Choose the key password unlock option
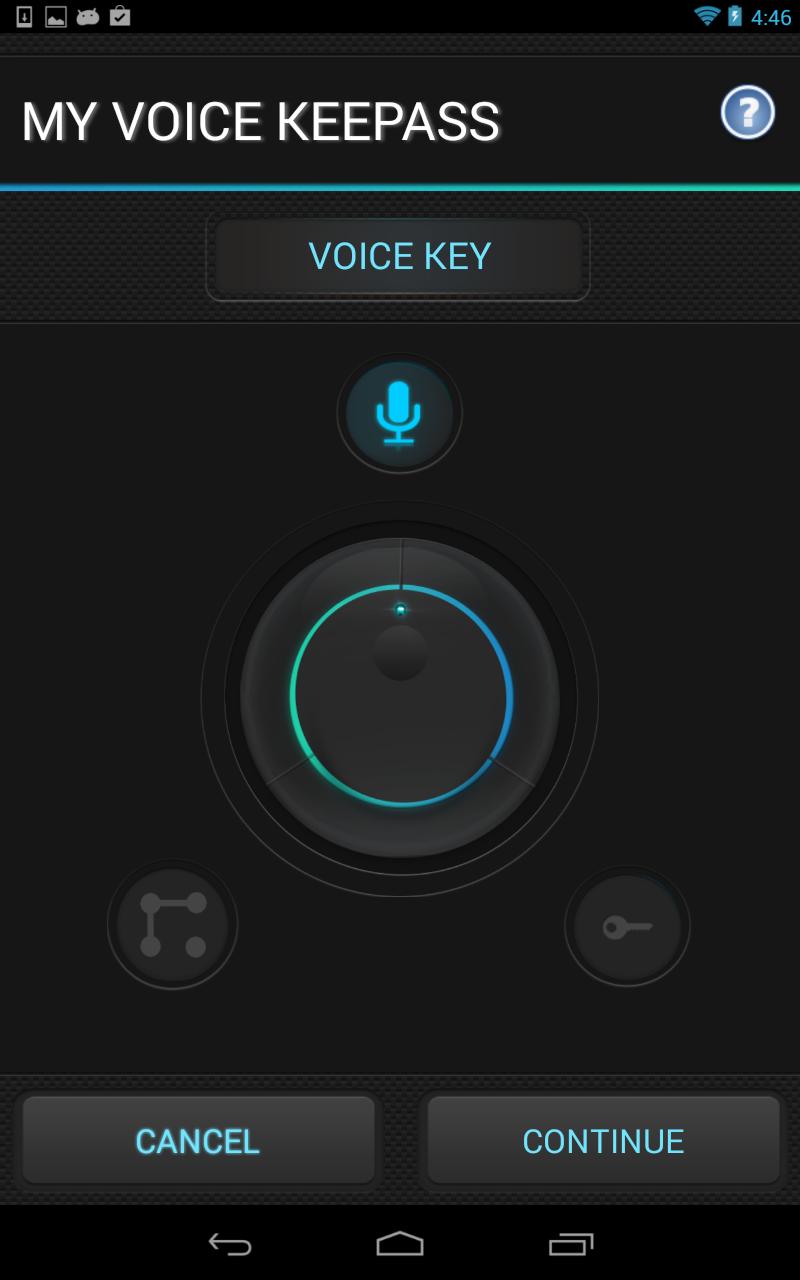Screen dimensions: 800x1280 (x=627, y=926)
